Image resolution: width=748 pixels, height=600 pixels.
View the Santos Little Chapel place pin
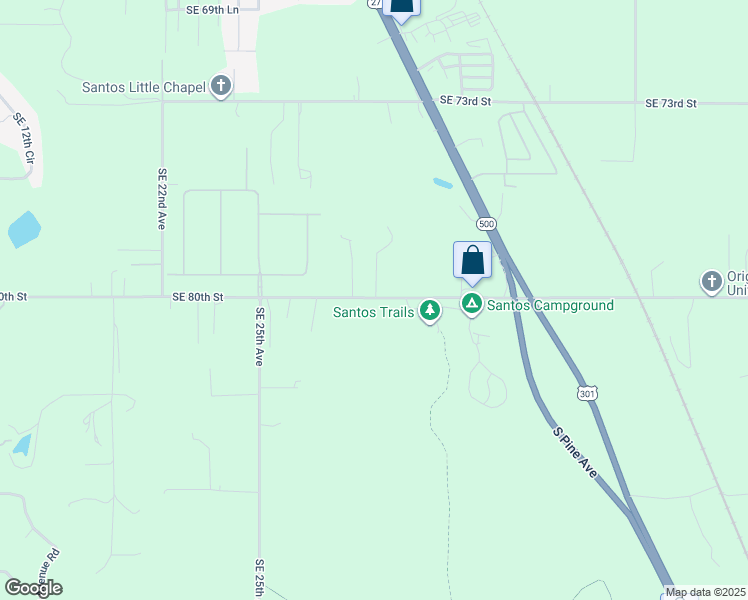coord(221,87)
